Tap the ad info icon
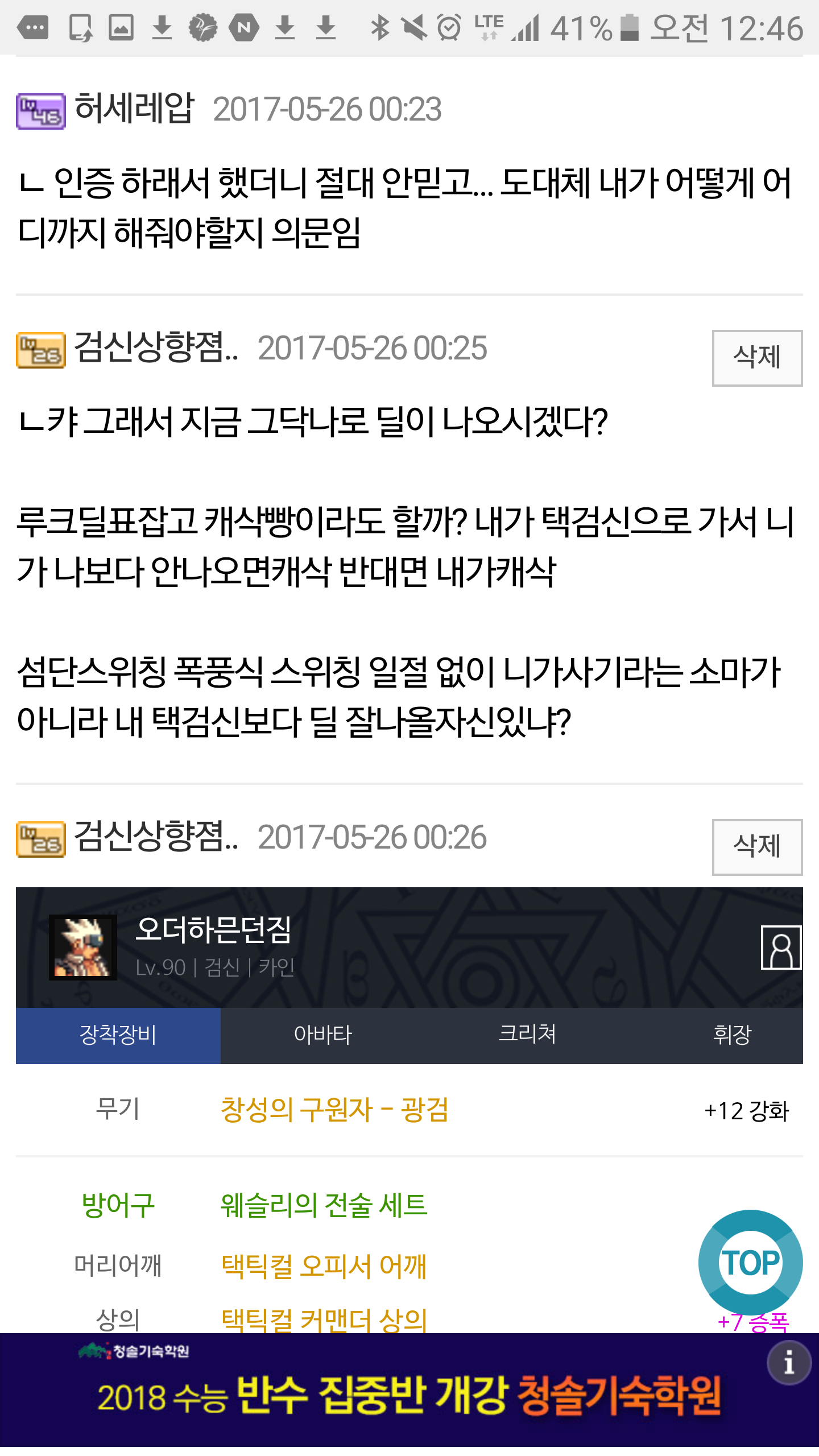This screenshot has height=1456, width=819. [x=789, y=1363]
